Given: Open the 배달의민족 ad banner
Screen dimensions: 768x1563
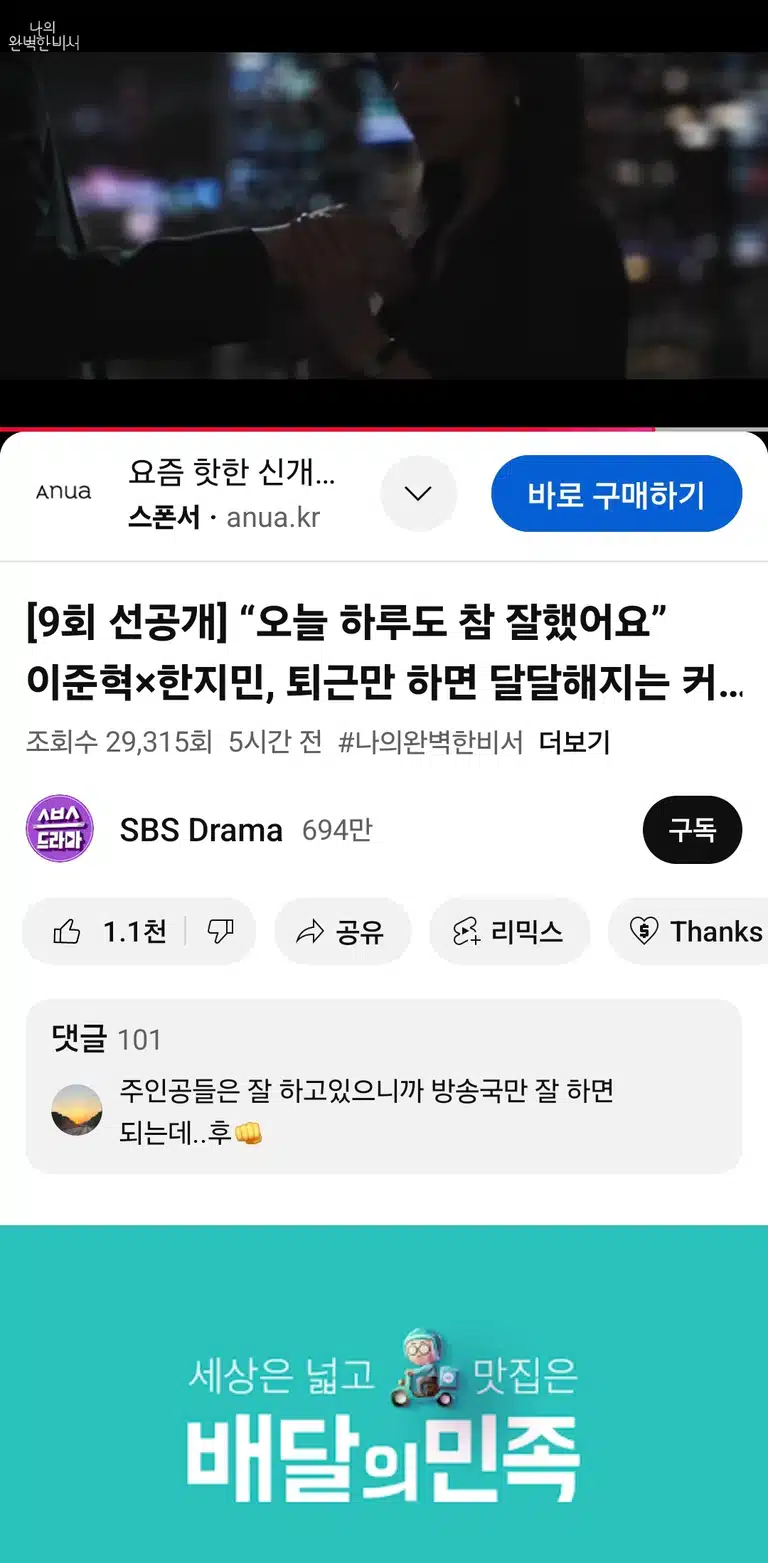Looking at the screenshot, I should point(384,1394).
